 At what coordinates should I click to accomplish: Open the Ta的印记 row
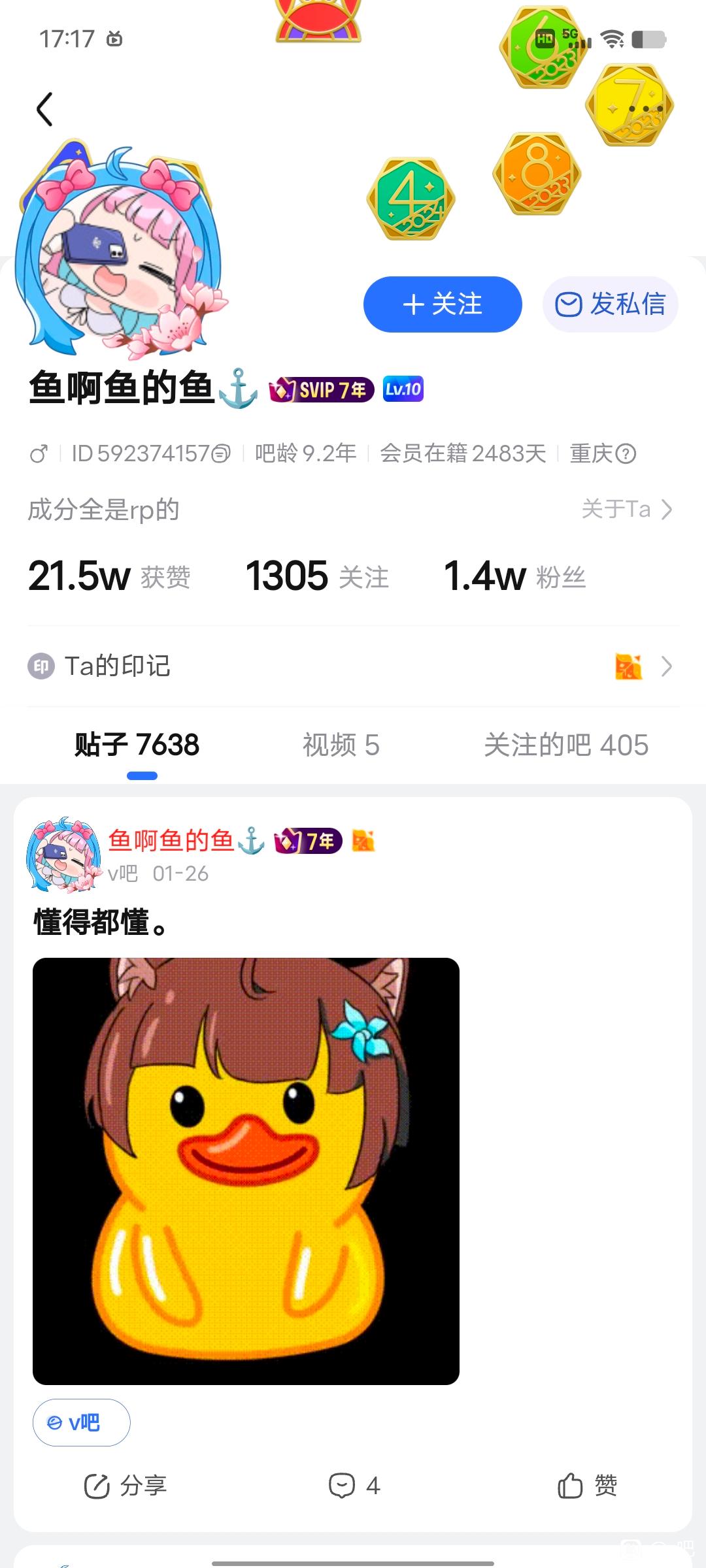353,666
